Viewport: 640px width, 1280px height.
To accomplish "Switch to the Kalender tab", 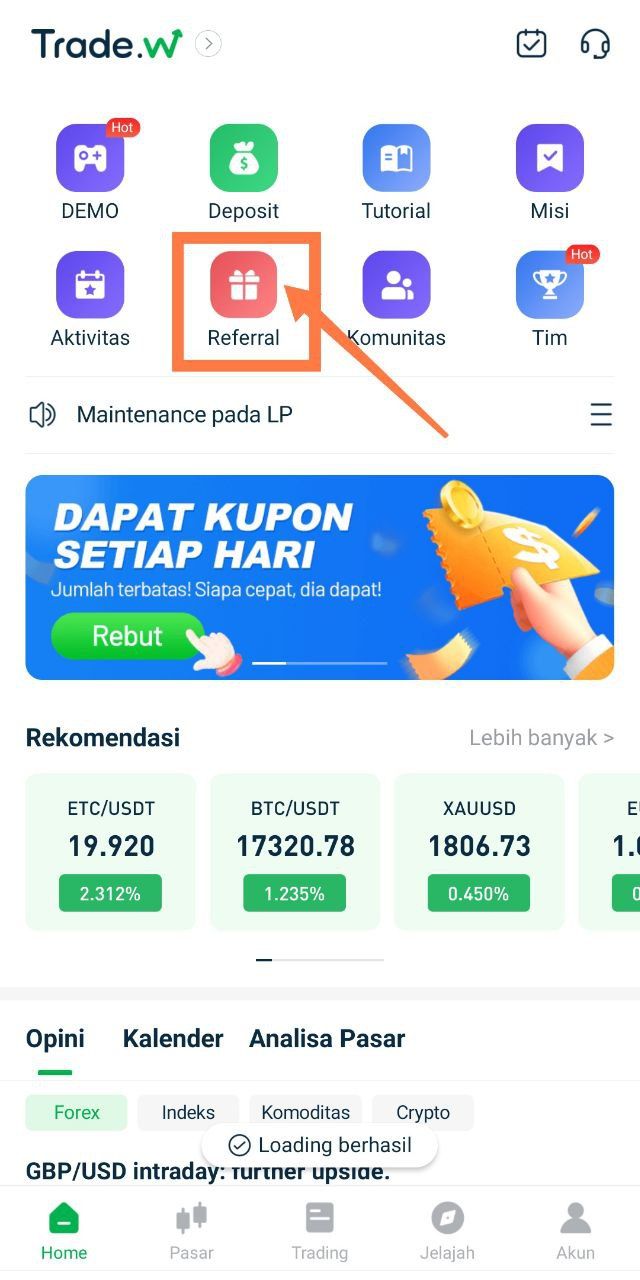I will (173, 1039).
